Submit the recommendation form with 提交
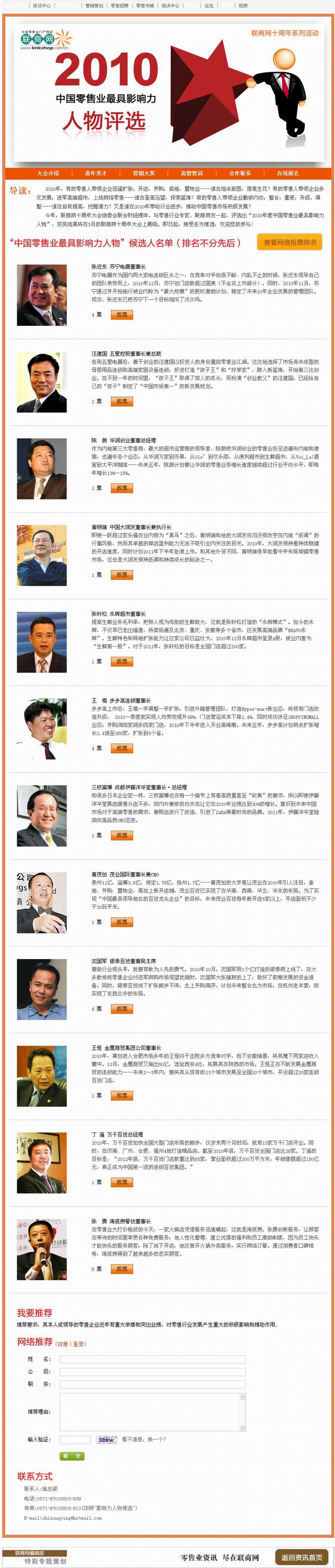 tap(72, 1456)
